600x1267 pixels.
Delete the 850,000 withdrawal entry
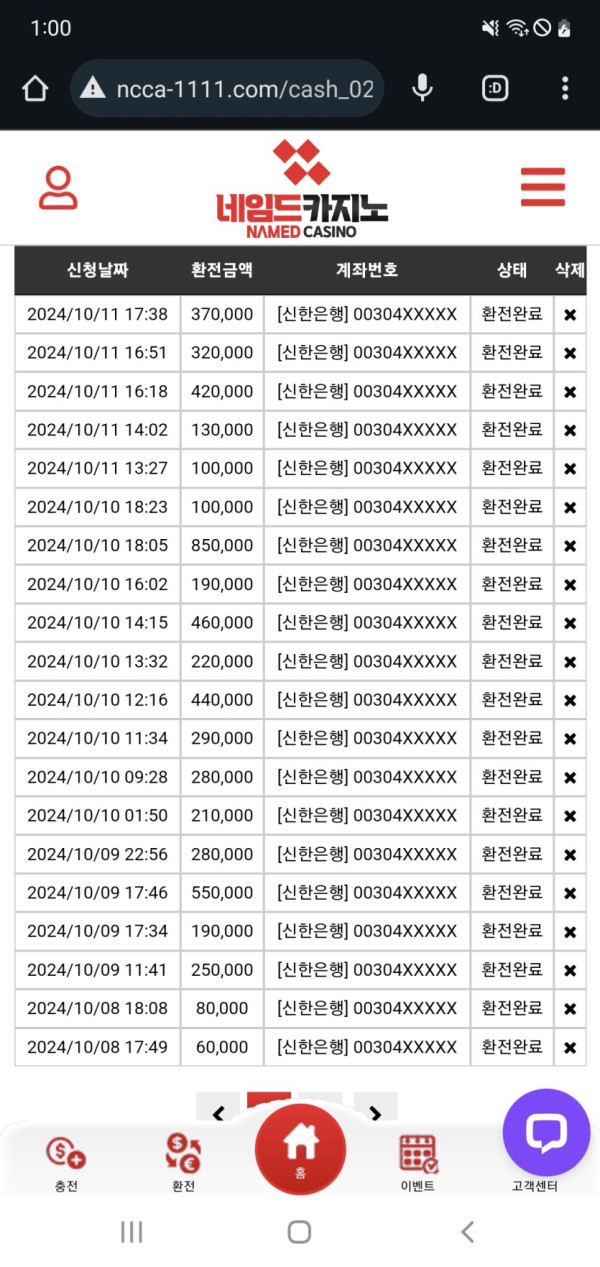tap(570, 546)
